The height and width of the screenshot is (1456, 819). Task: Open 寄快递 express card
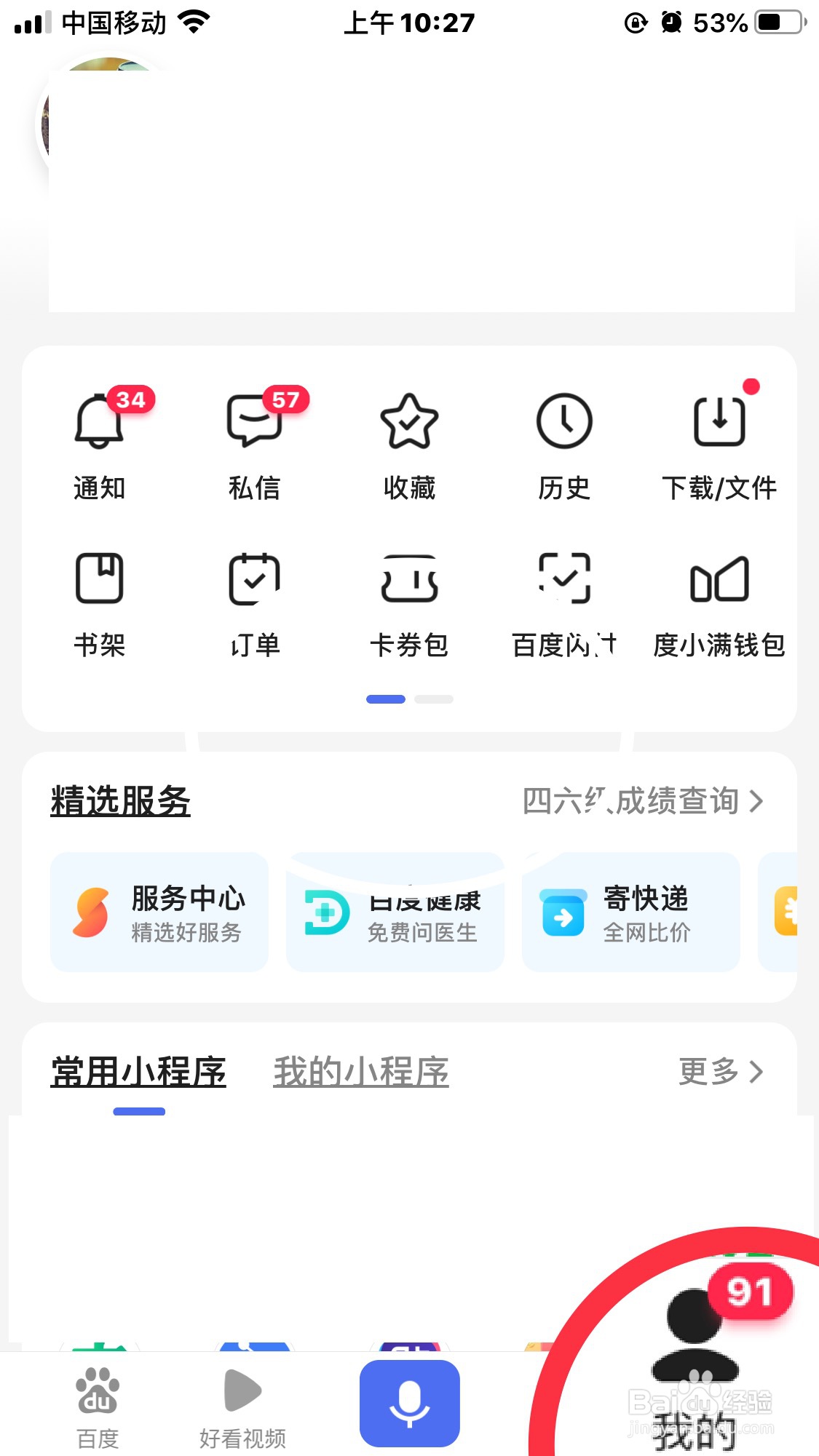(x=630, y=912)
